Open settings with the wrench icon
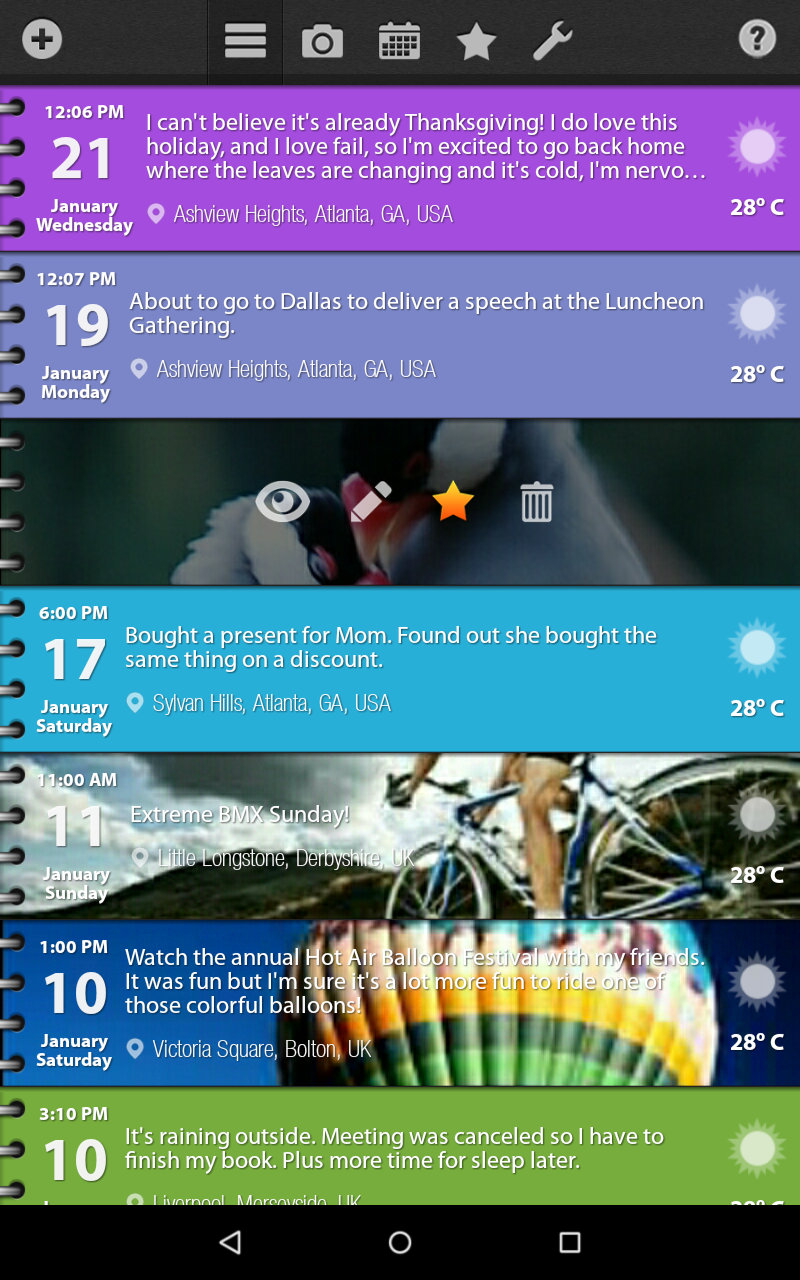This screenshot has width=800, height=1280. tap(552, 41)
